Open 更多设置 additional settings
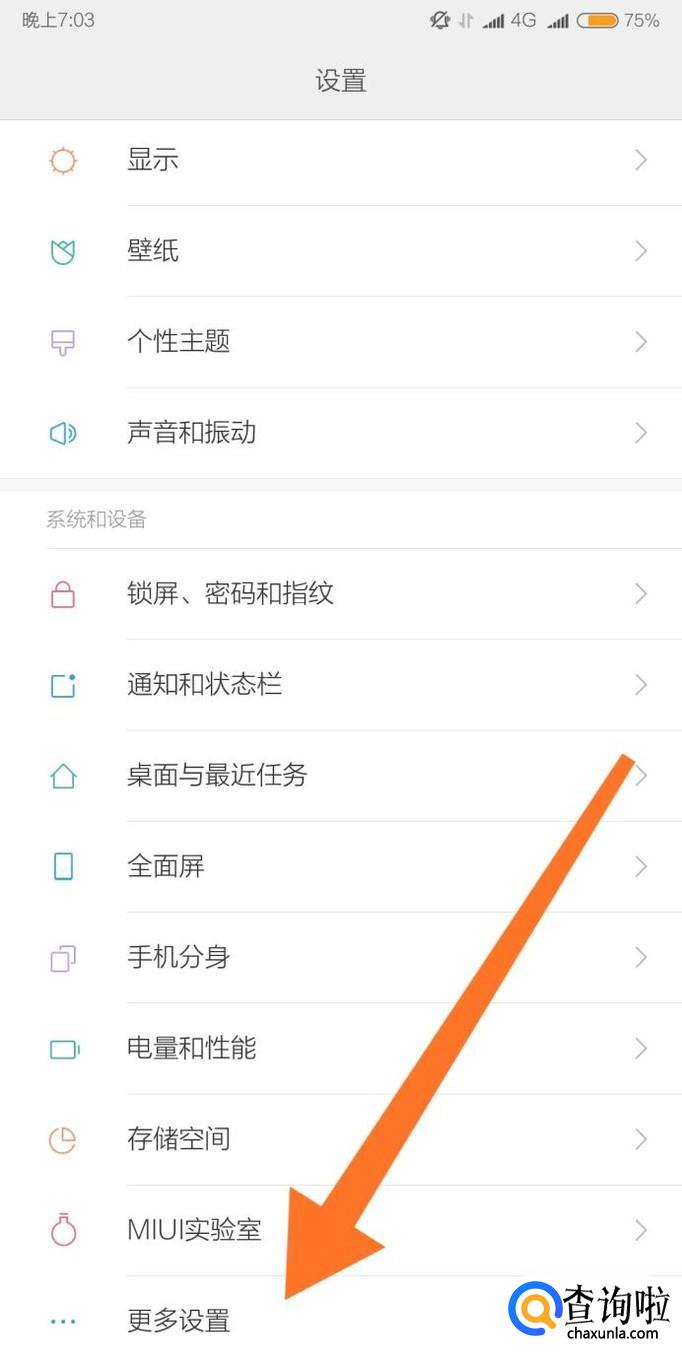 pyautogui.click(x=179, y=1321)
